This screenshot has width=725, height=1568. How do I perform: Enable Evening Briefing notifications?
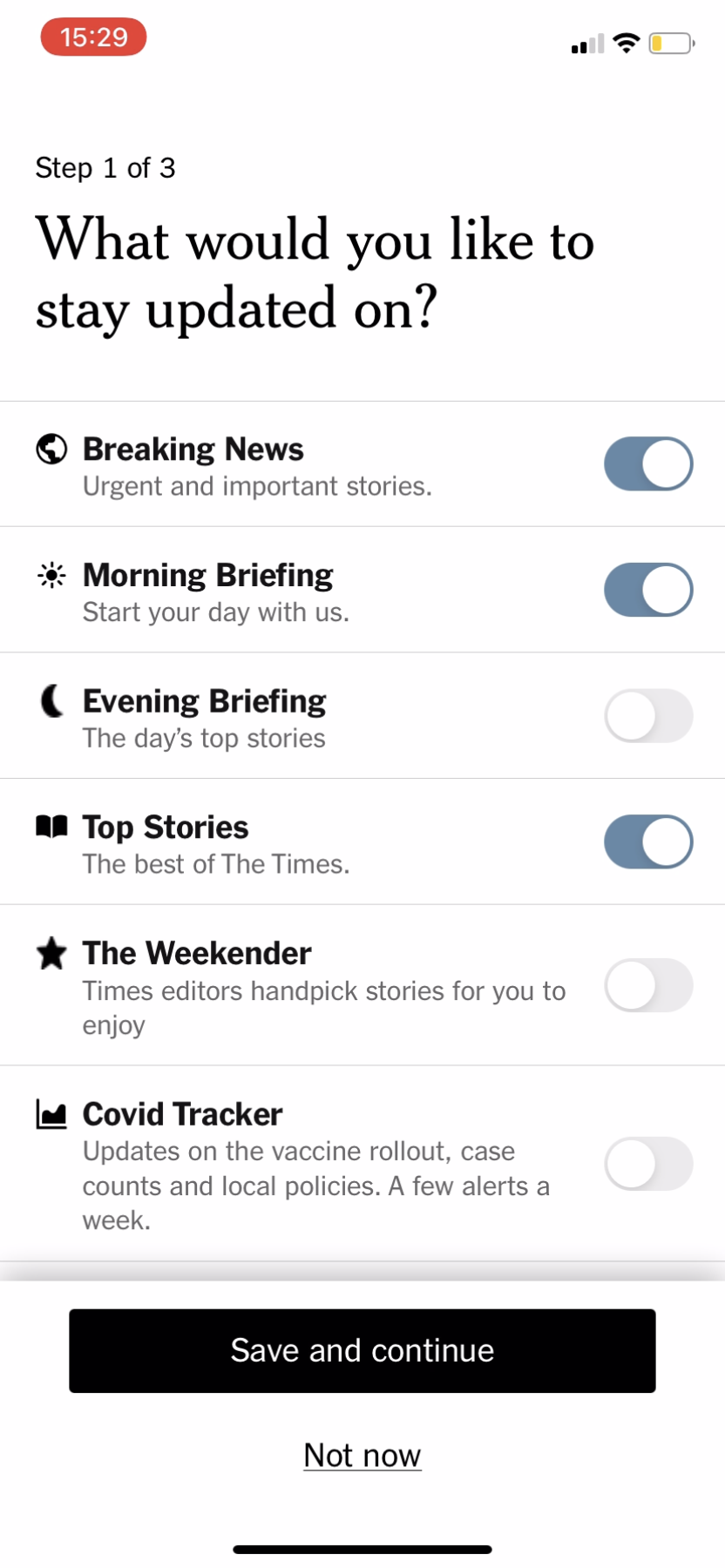click(x=648, y=715)
